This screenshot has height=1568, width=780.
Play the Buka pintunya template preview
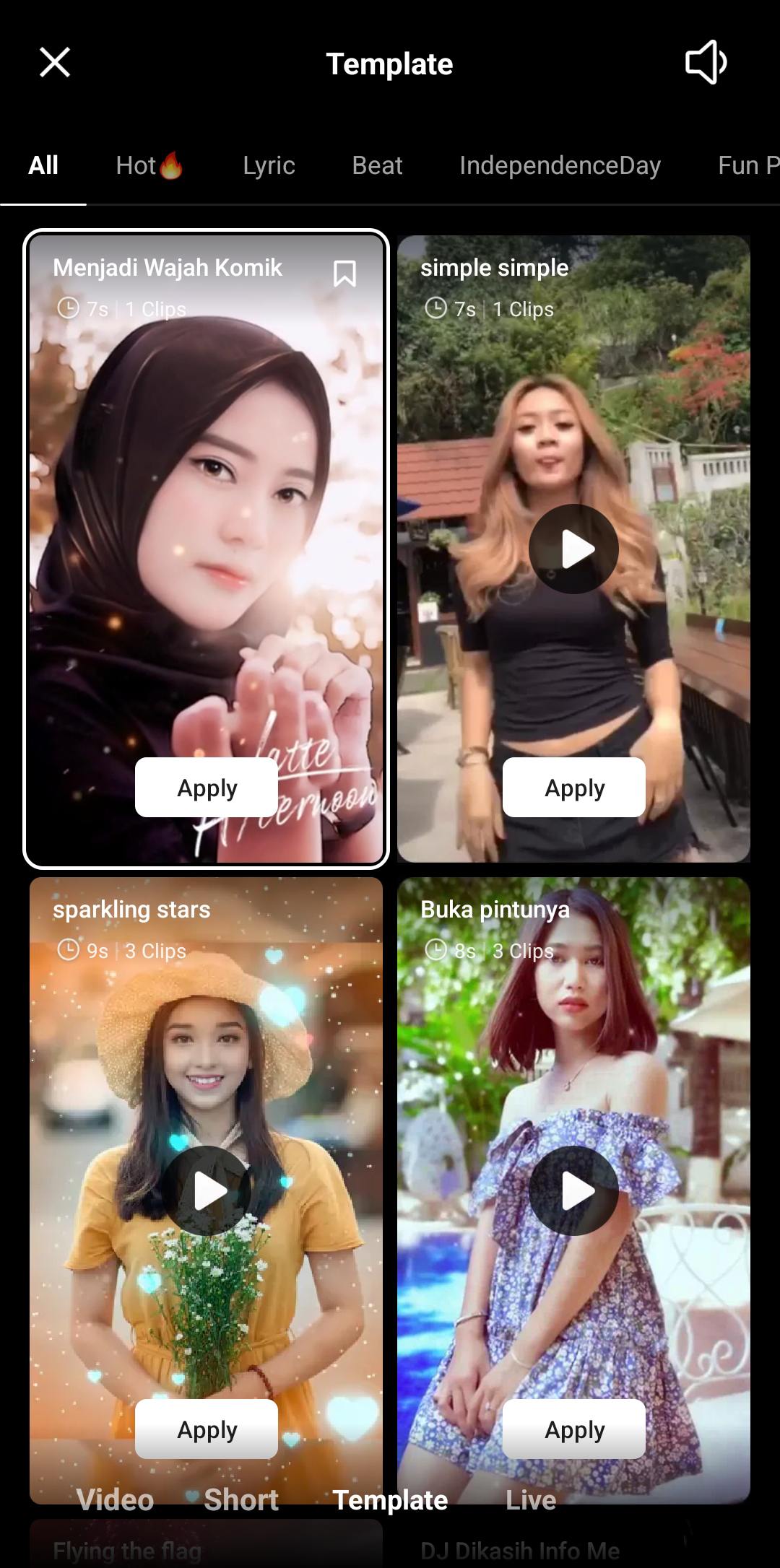point(573,1190)
